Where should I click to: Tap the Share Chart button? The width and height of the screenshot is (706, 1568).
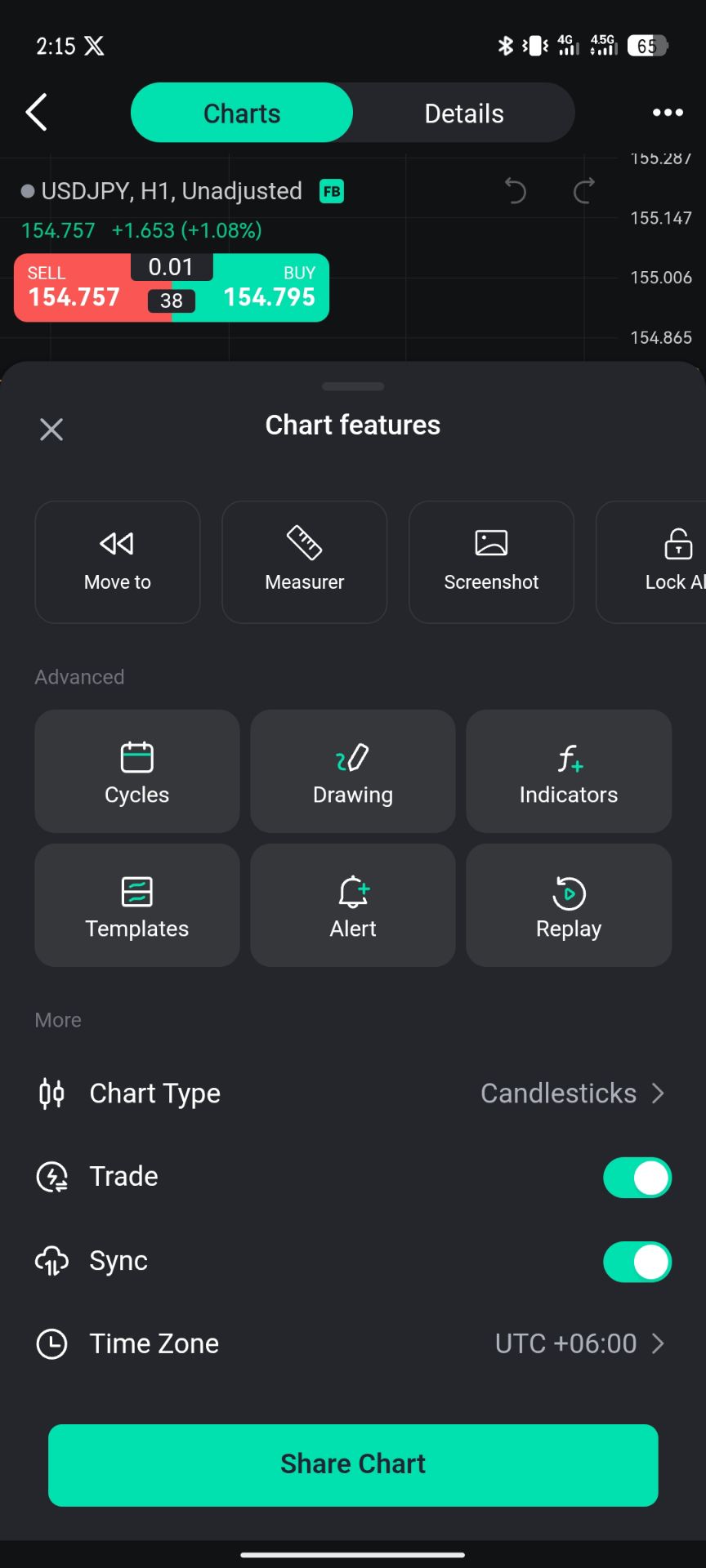353,1464
